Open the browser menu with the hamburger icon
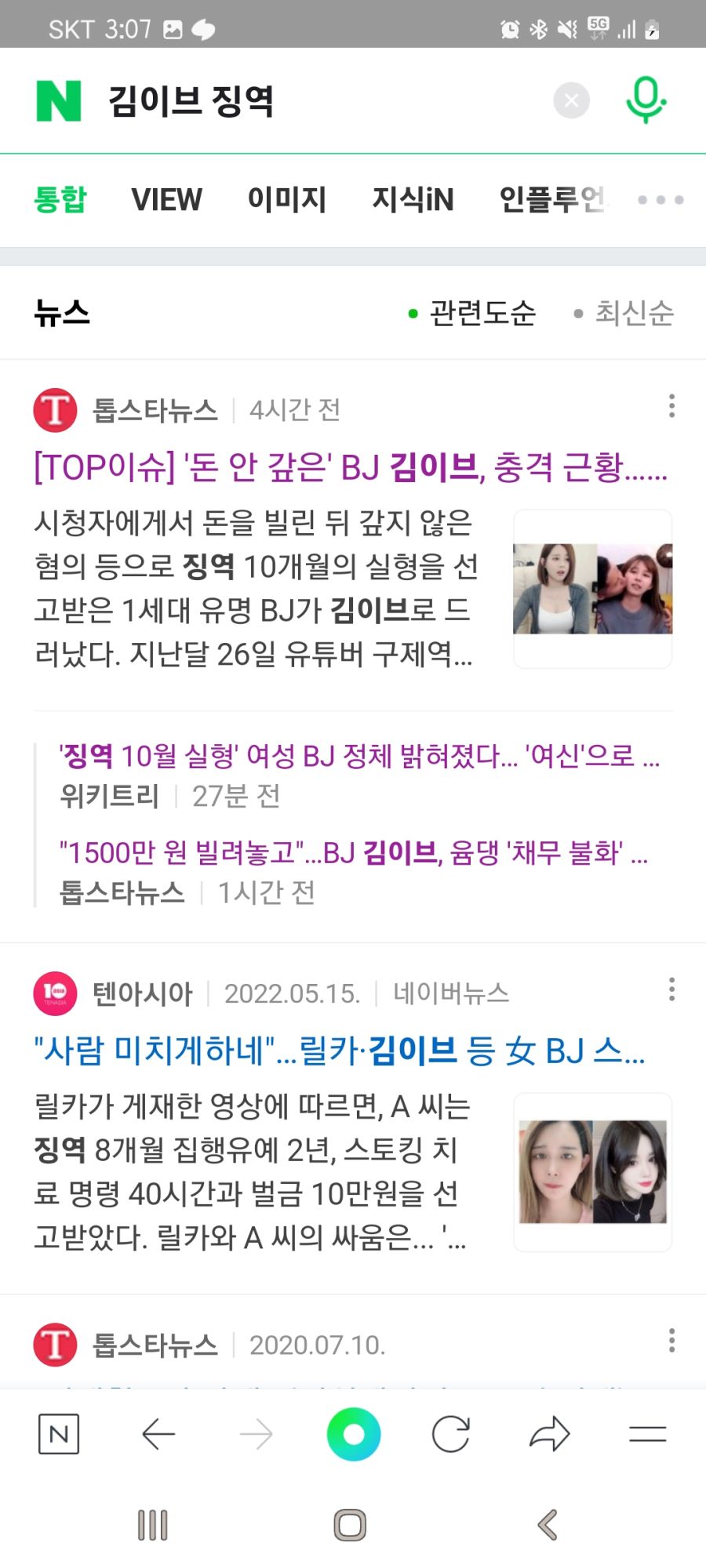The height and width of the screenshot is (1568, 706). pyautogui.click(x=647, y=1434)
